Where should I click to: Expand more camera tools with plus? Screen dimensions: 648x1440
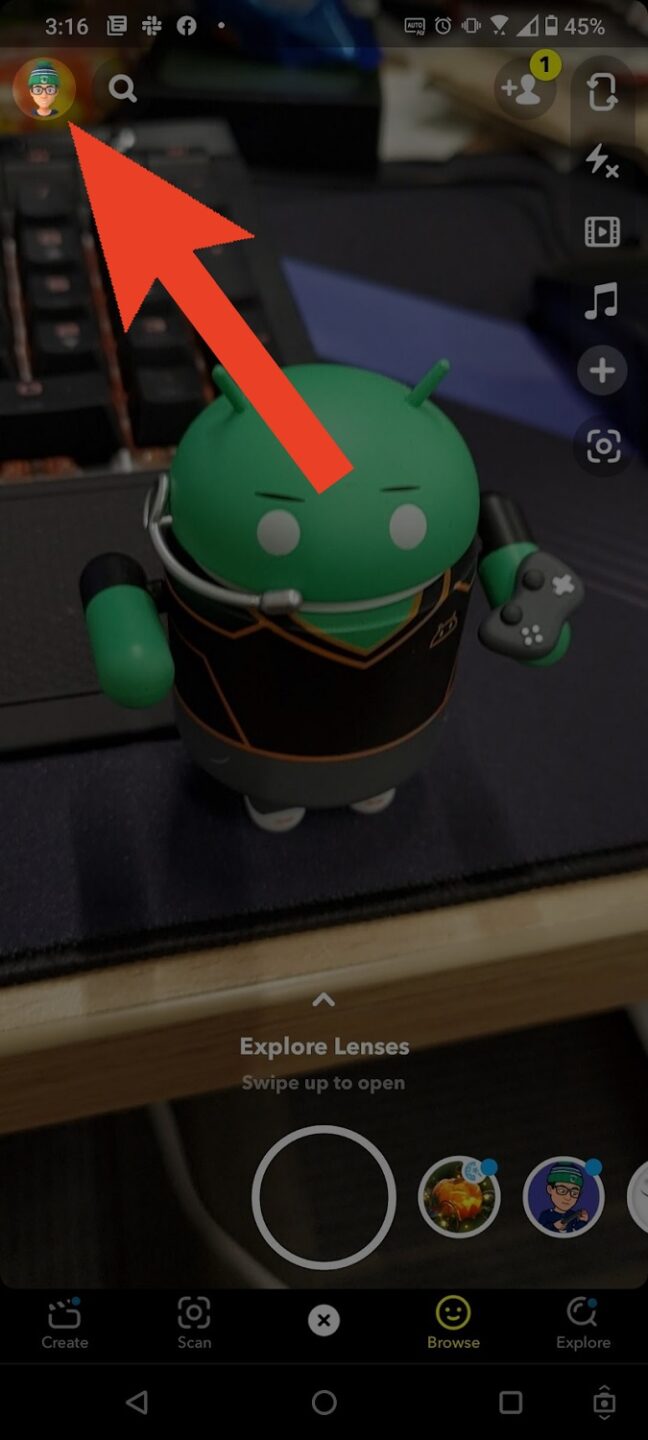[602, 371]
